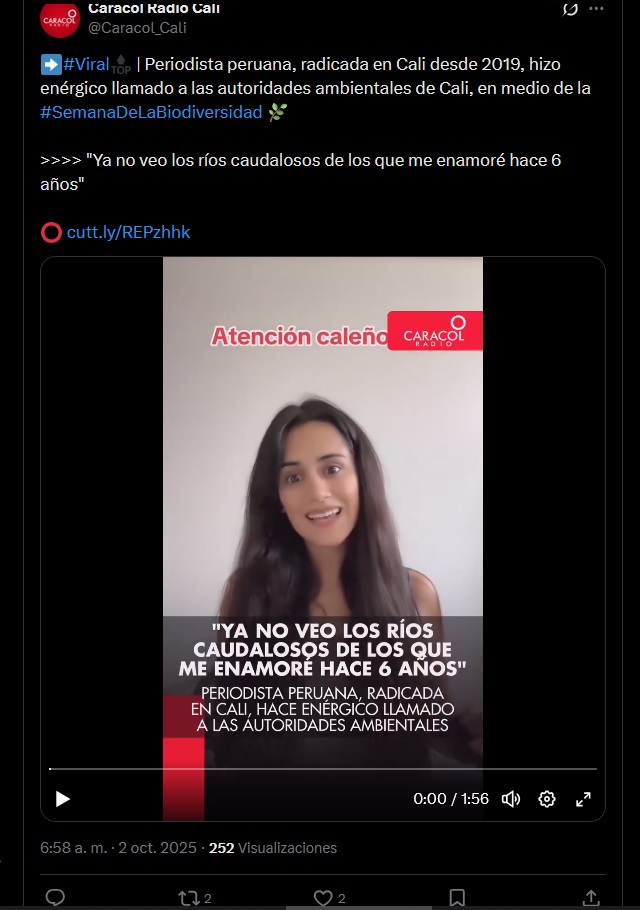Open video playback settings gear
Screen dimensions: 640x910
[547, 798]
